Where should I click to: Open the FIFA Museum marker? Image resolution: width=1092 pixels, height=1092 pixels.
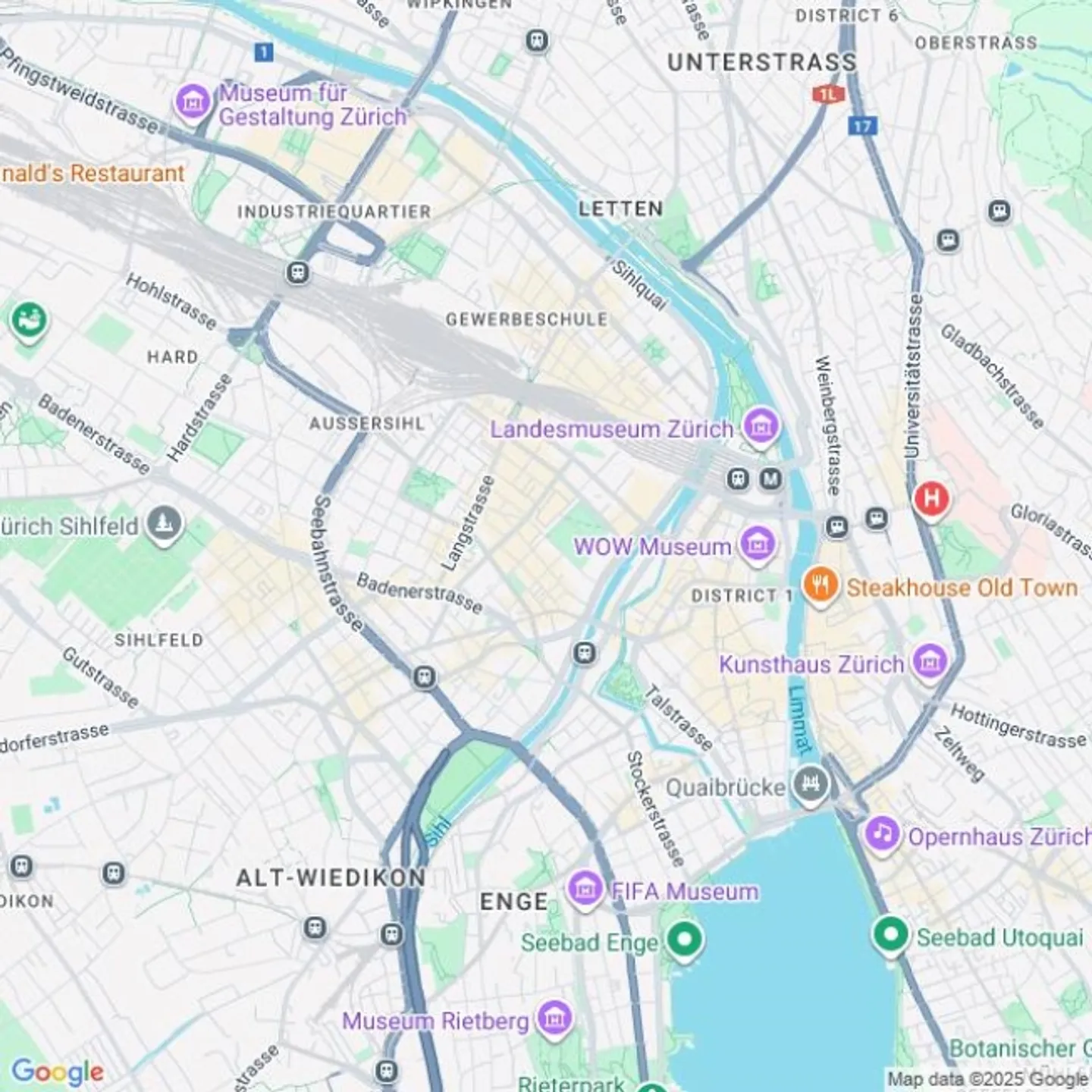(585, 889)
